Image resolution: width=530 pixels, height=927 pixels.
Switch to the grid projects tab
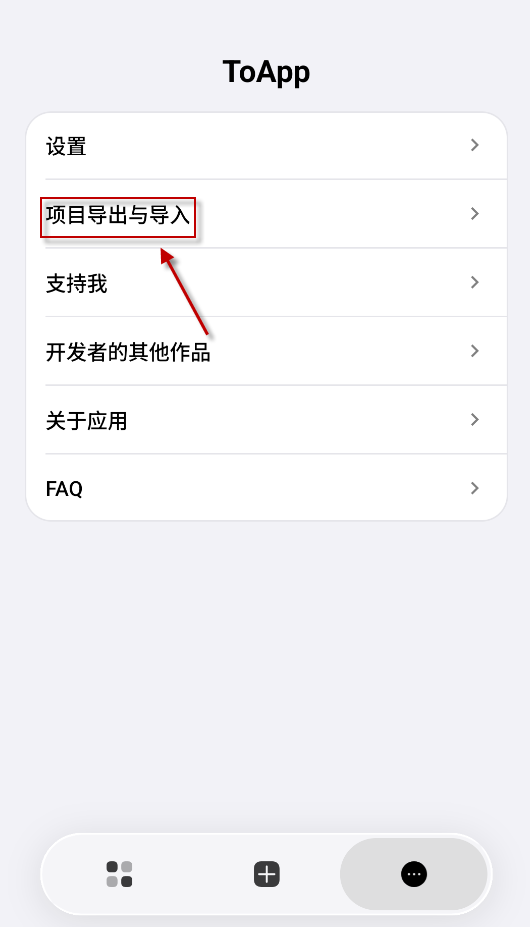[x=119, y=874]
